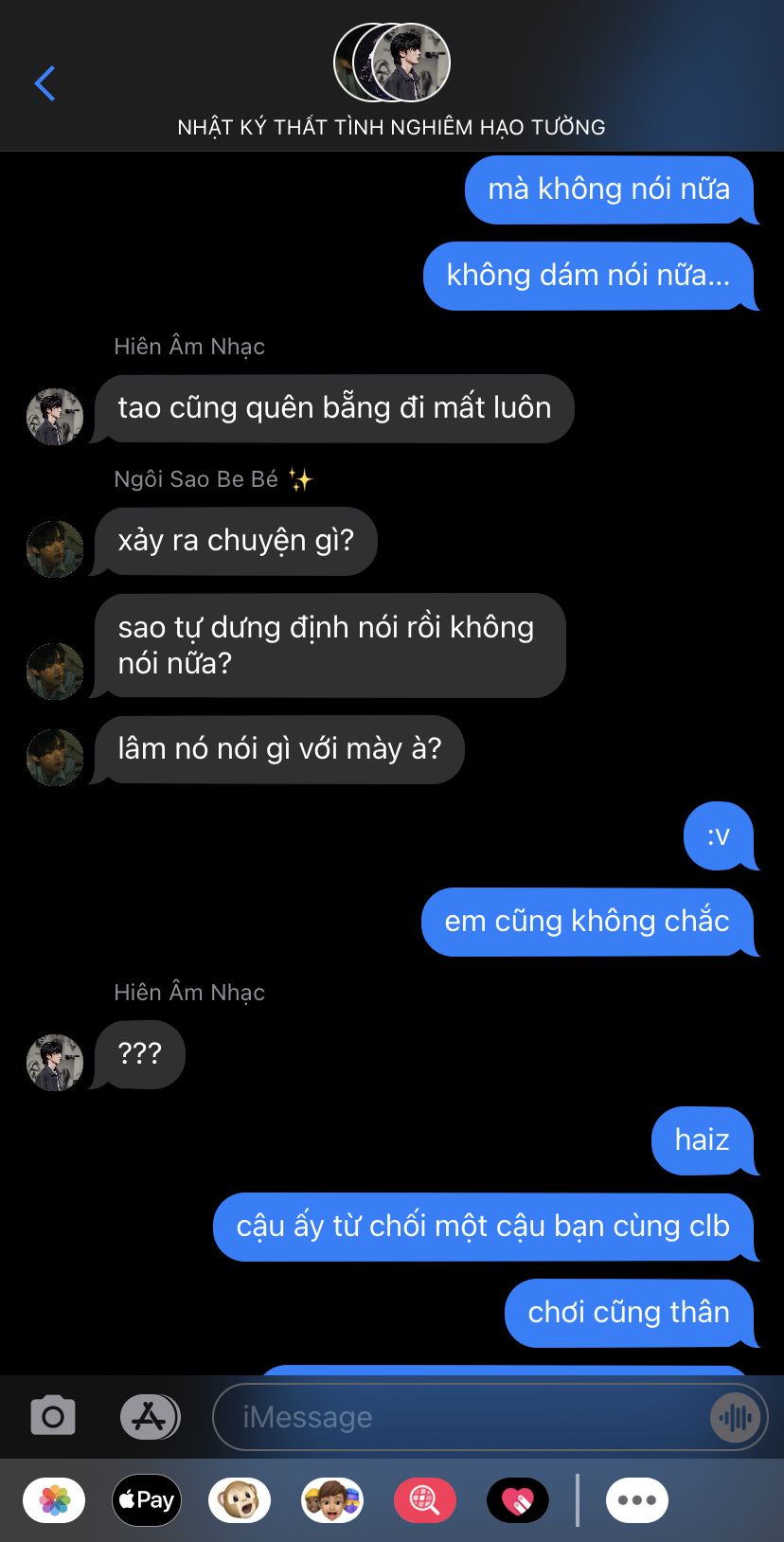Focus the iMessage text field
The width and height of the screenshot is (784, 1542).
pyautogui.click(x=464, y=1417)
